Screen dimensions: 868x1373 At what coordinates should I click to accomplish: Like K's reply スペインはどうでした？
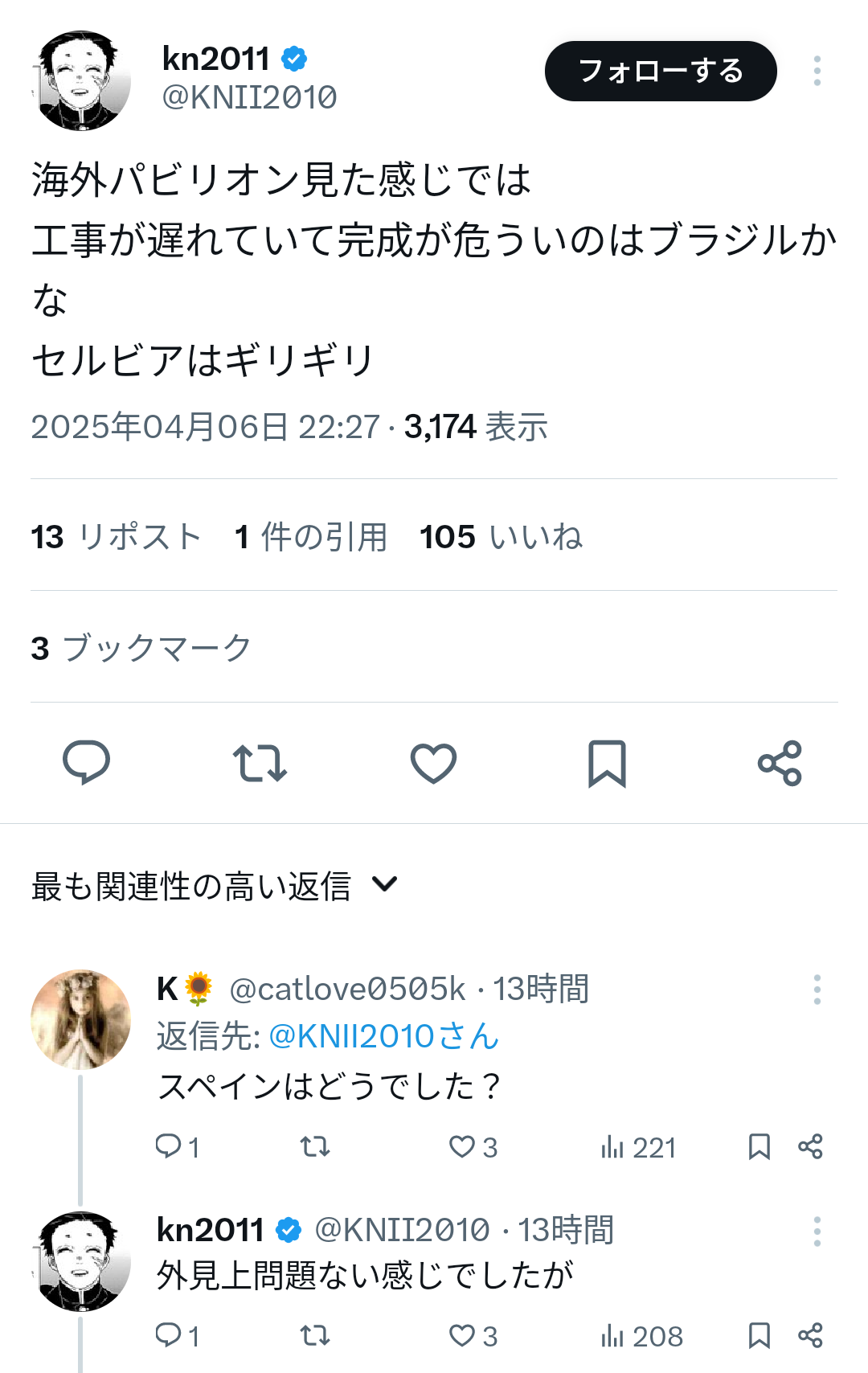(463, 1146)
